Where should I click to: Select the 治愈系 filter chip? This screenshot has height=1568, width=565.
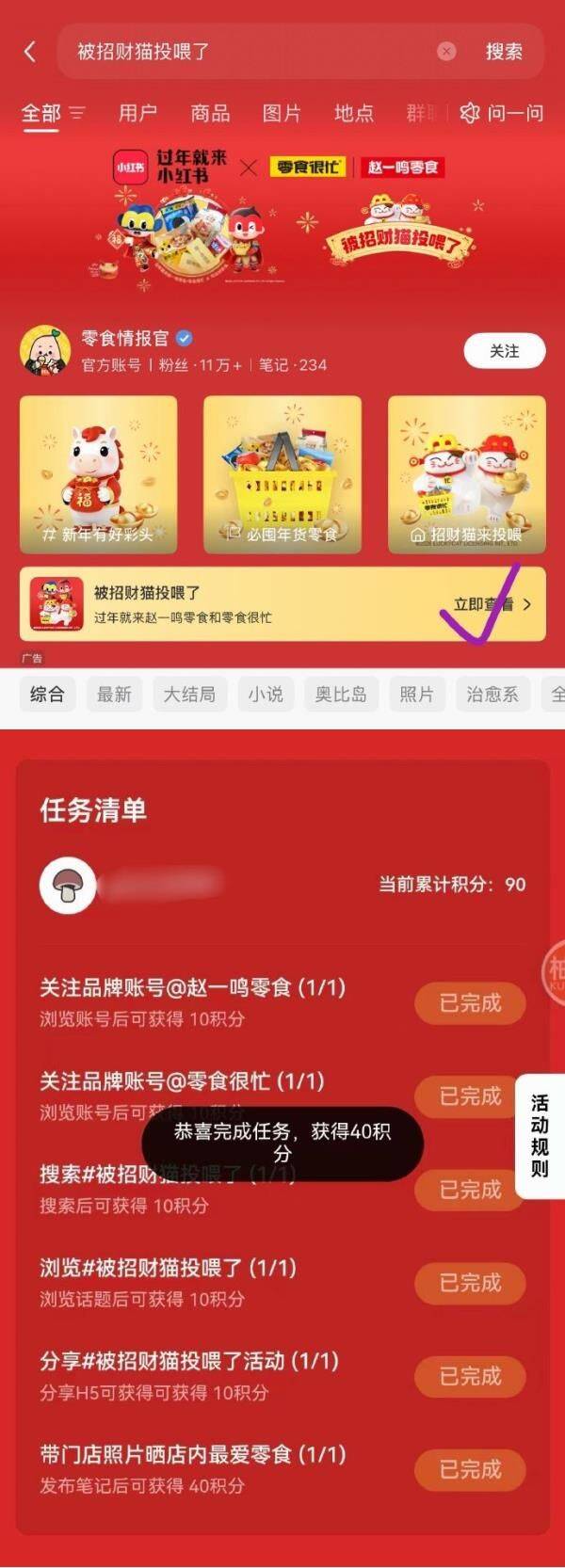pos(492,695)
